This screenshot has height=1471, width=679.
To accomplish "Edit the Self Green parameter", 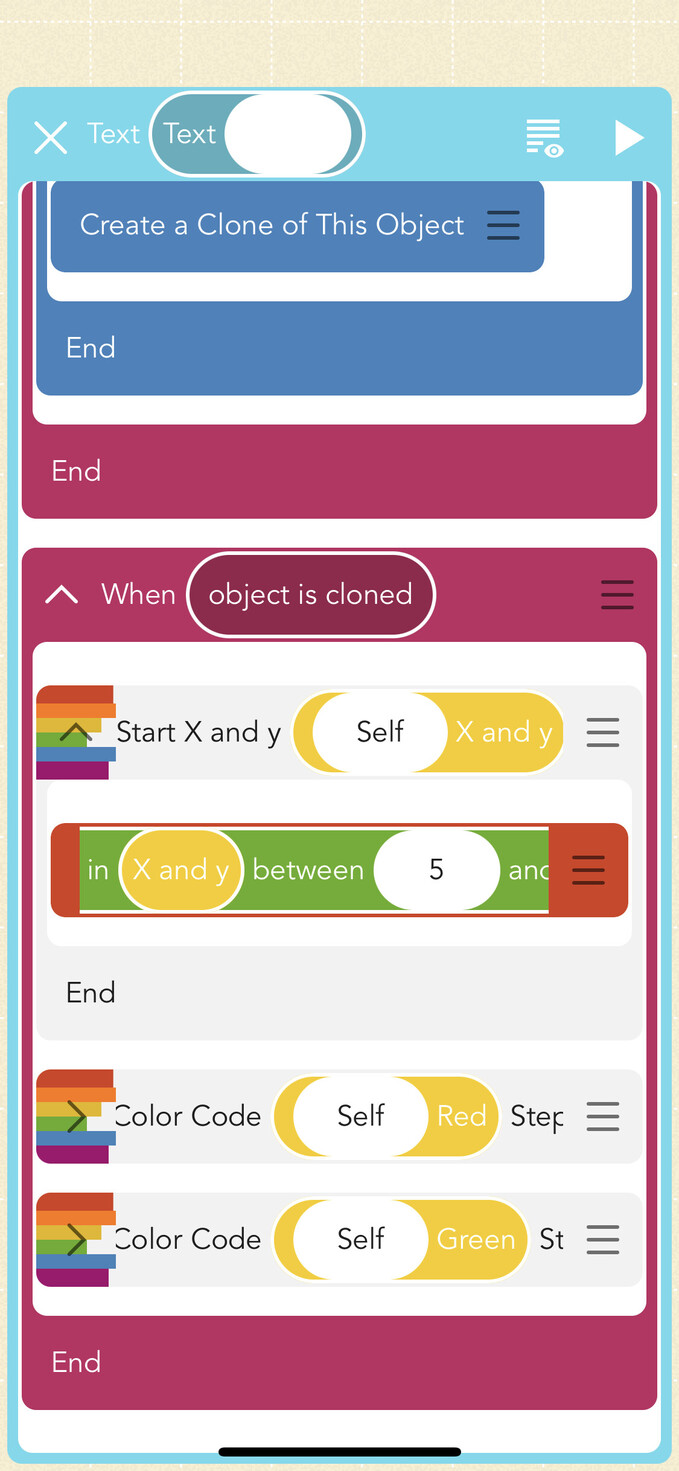I will click(400, 1240).
